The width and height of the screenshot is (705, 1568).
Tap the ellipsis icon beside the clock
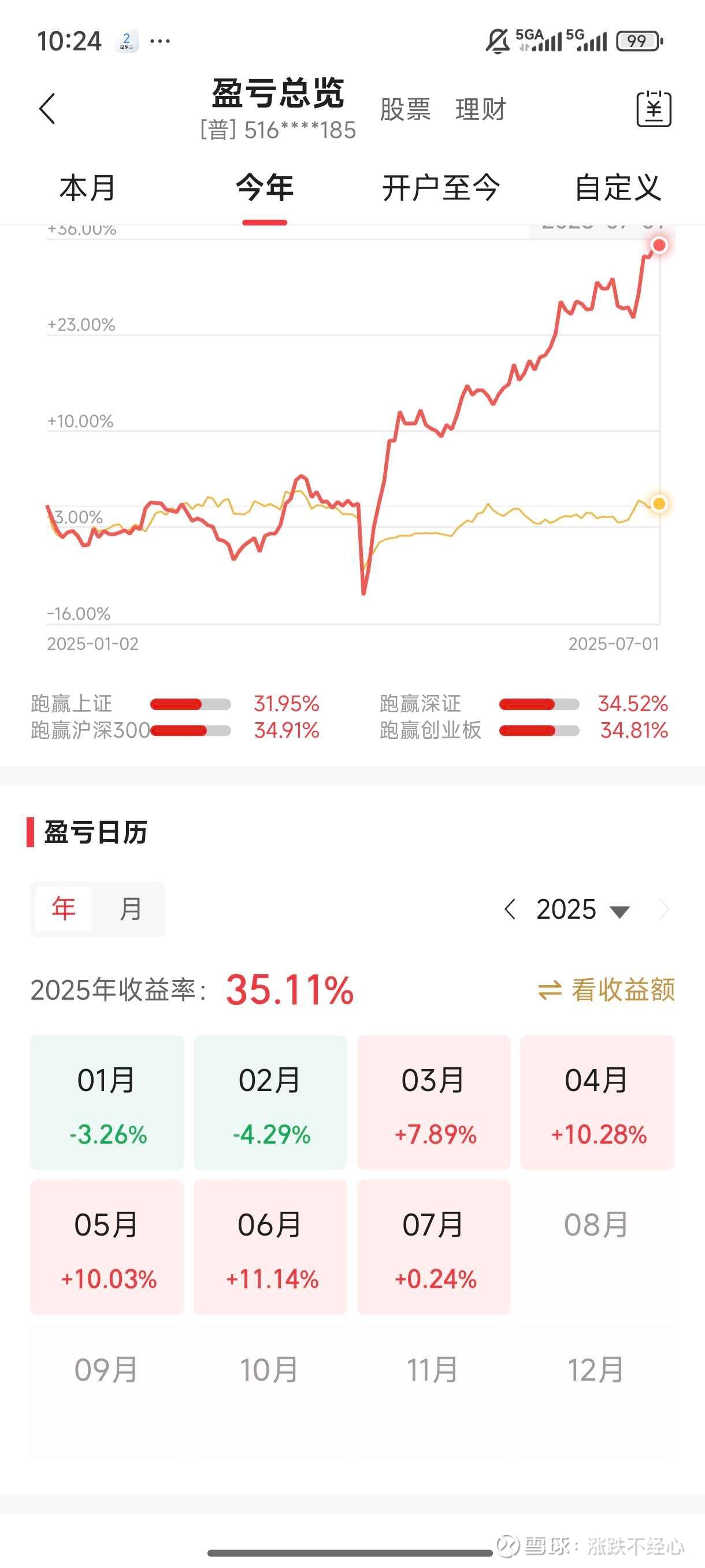coord(159,40)
